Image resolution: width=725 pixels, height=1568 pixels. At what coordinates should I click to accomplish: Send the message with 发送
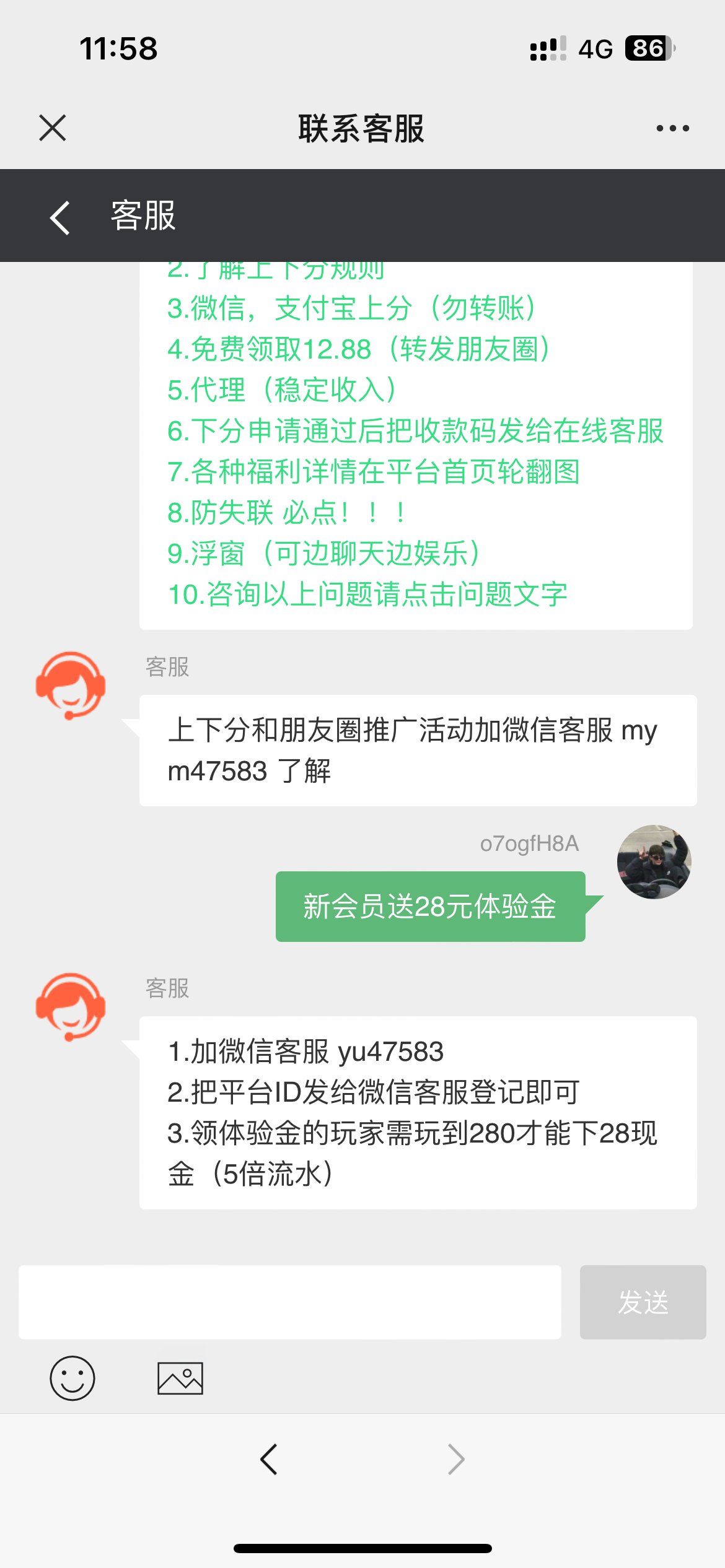coord(643,1302)
